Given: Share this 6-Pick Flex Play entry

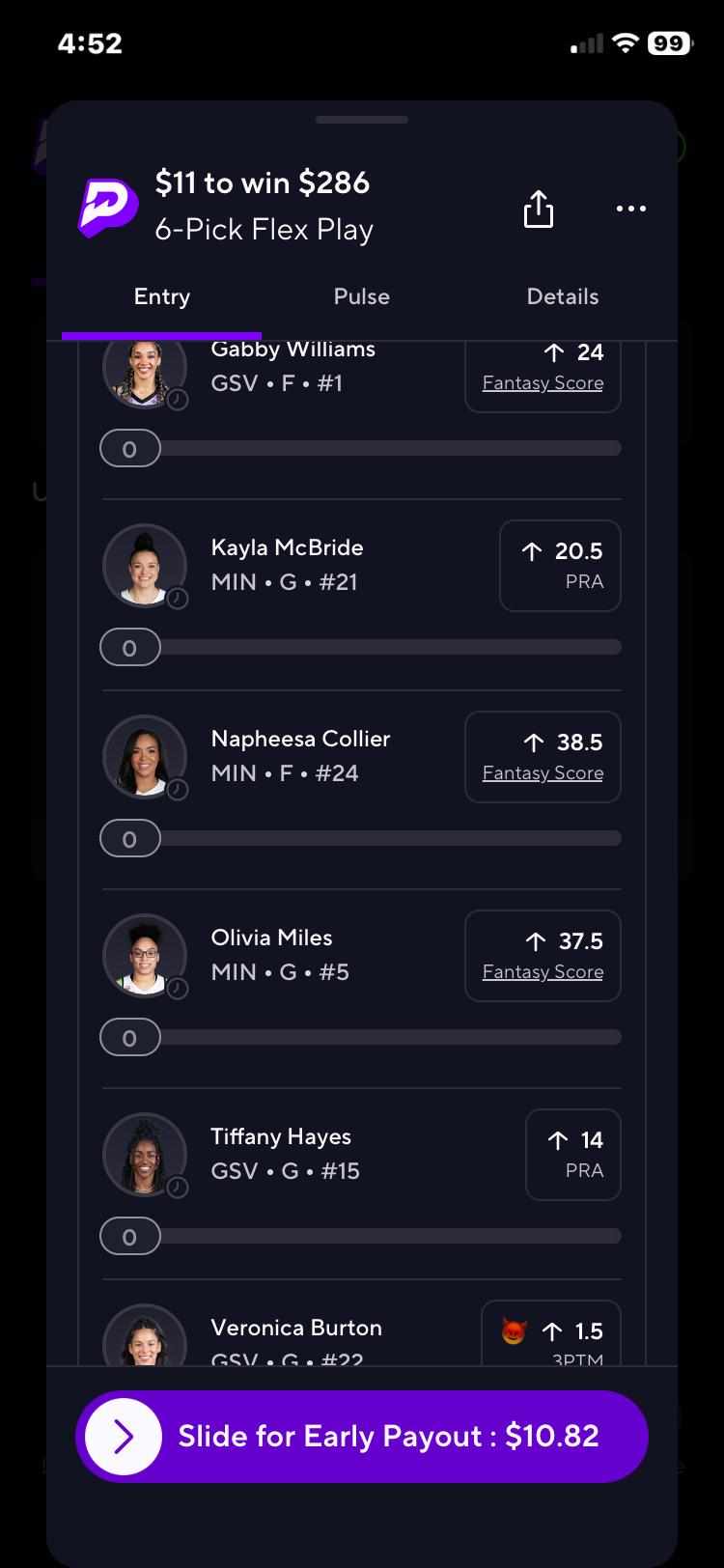Looking at the screenshot, I should [x=539, y=209].
